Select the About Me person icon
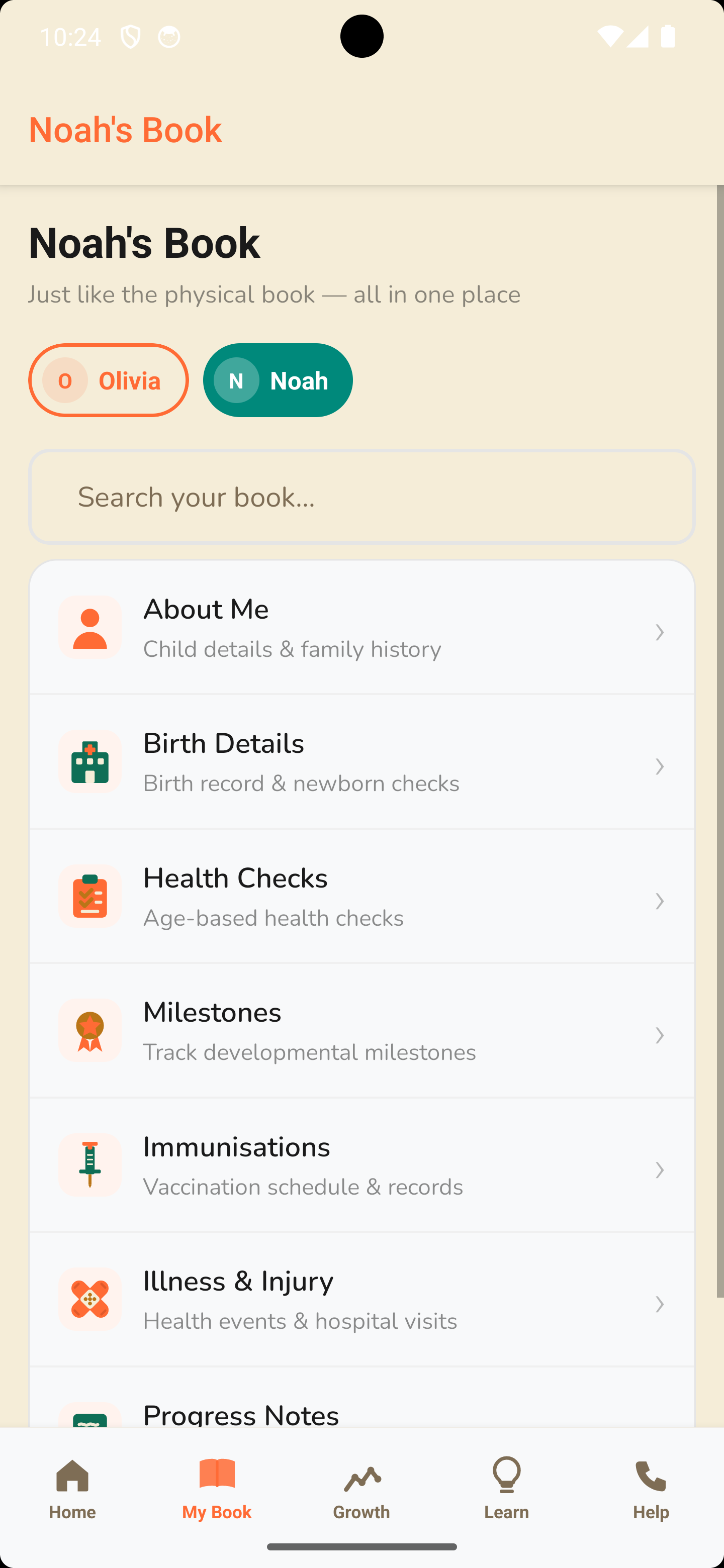Screen dimensions: 724x1568 point(89,627)
